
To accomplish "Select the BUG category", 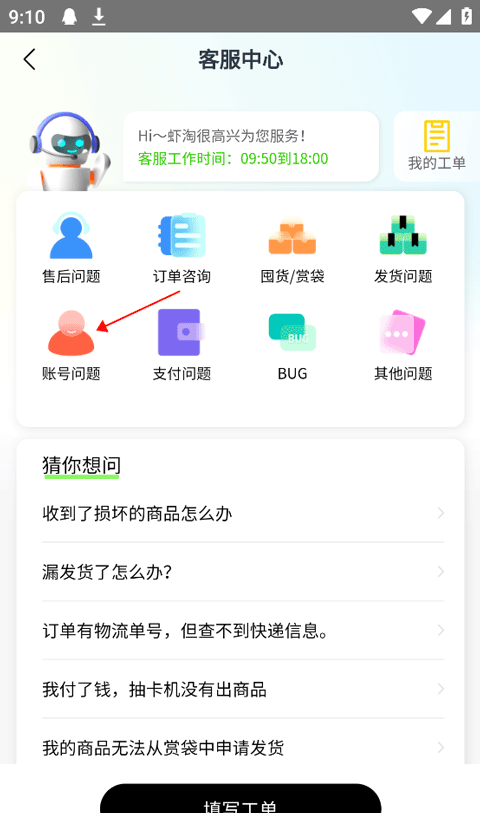I will (x=292, y=345).
